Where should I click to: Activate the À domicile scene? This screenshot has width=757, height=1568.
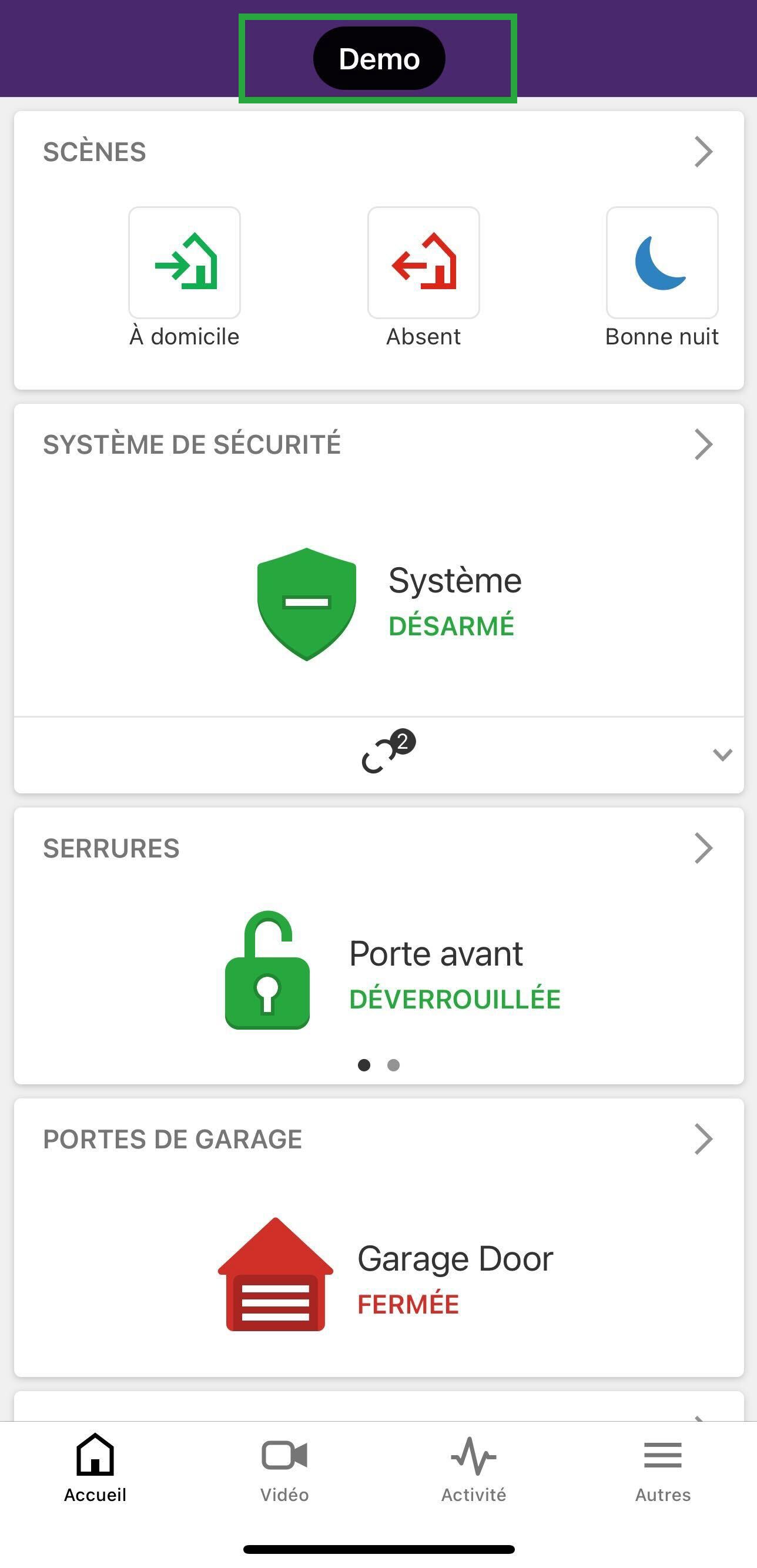(185, 262)
